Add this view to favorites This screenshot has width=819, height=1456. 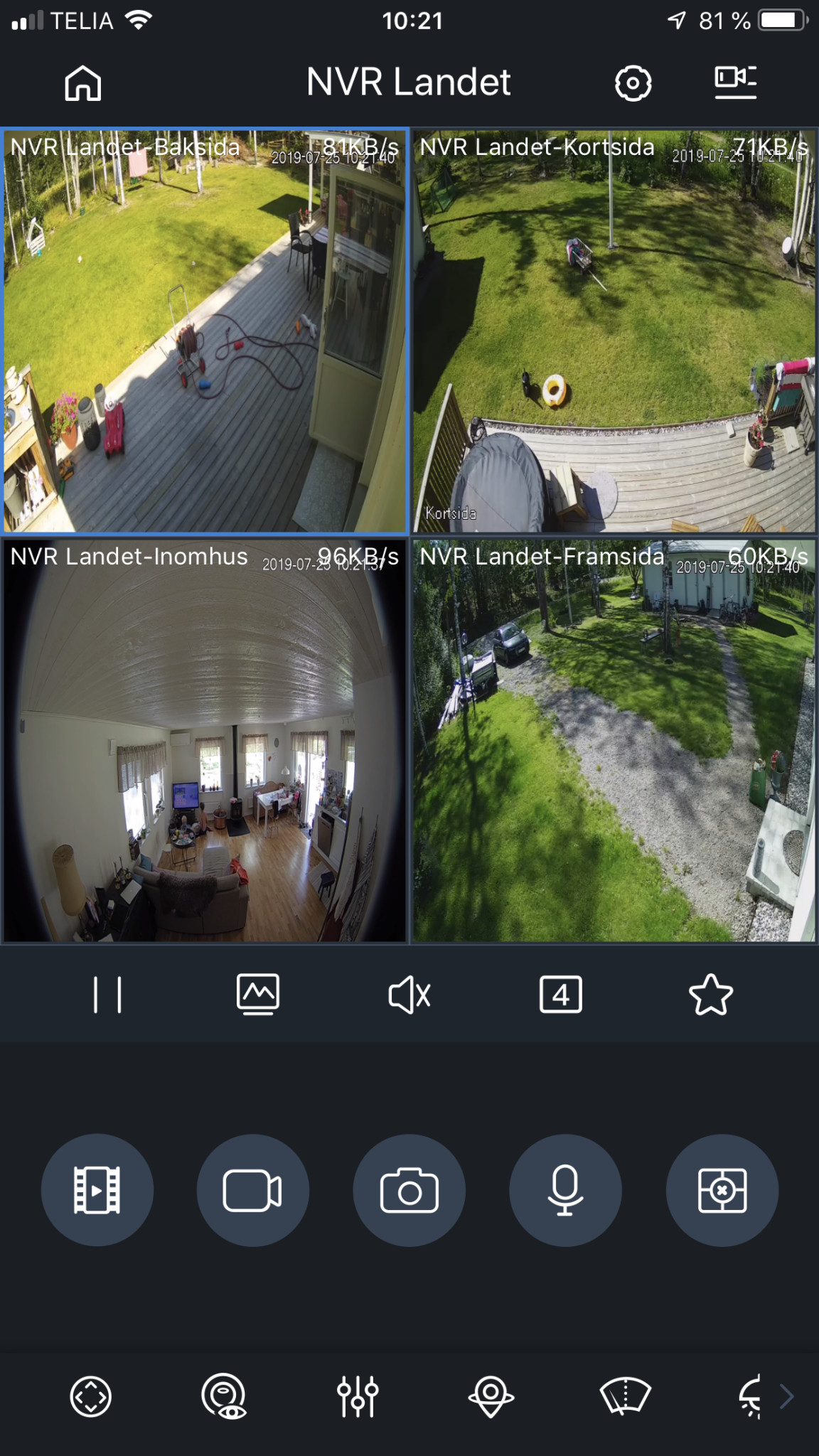pyautogui.click(x=711, y=994)
